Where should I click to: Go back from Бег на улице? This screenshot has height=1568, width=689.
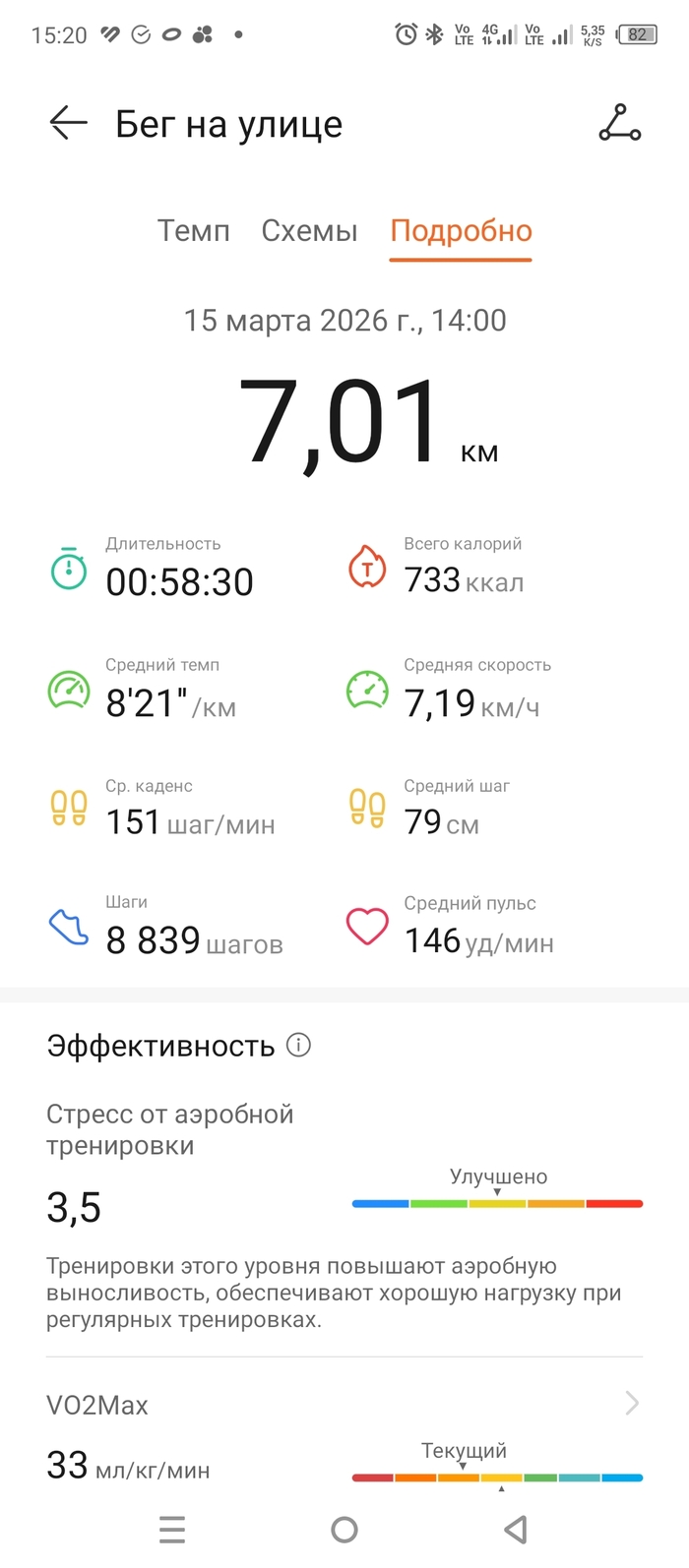pyautogui.click(x=68, y=124)
